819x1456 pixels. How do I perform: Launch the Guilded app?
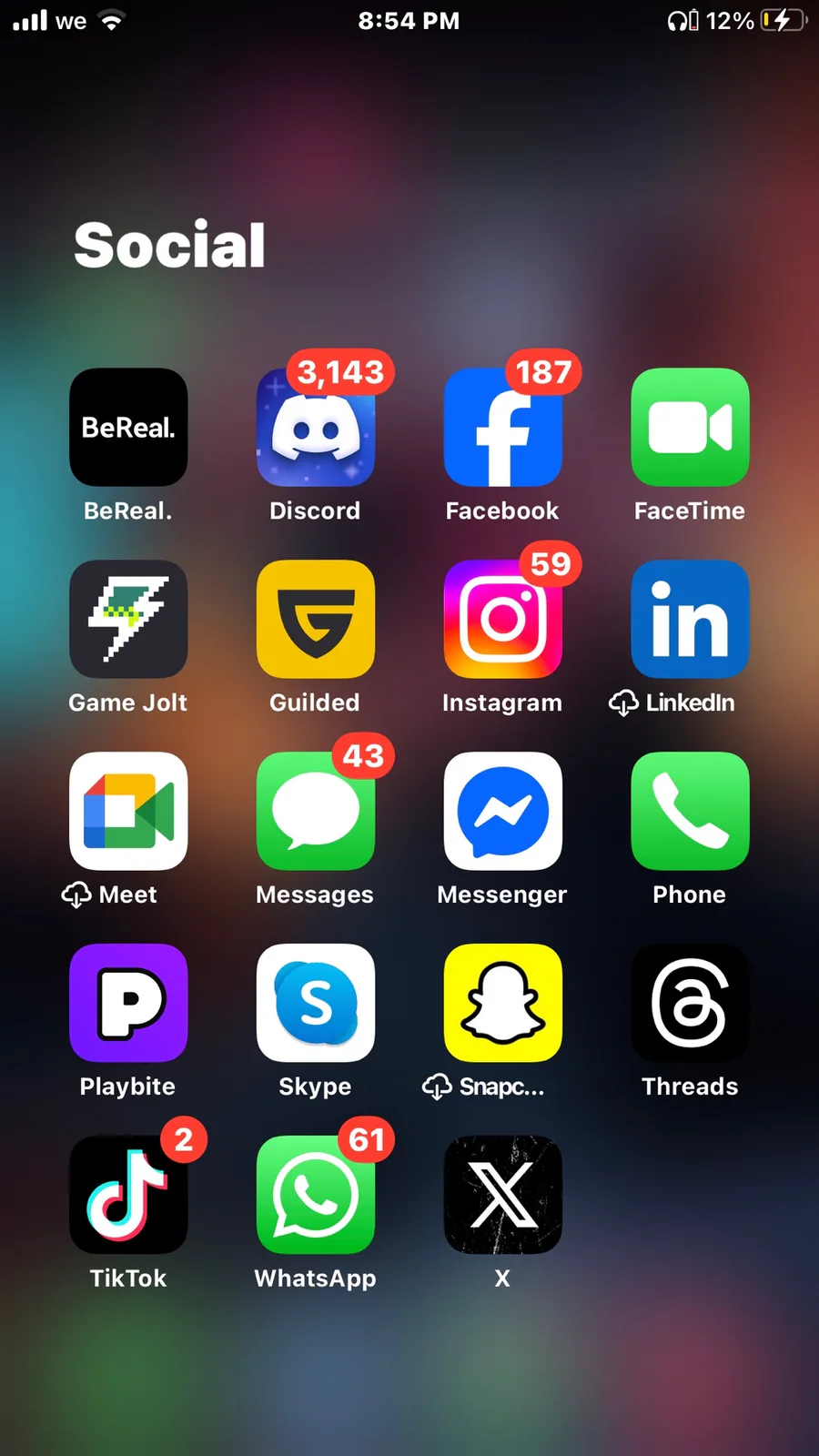(316, 619)
